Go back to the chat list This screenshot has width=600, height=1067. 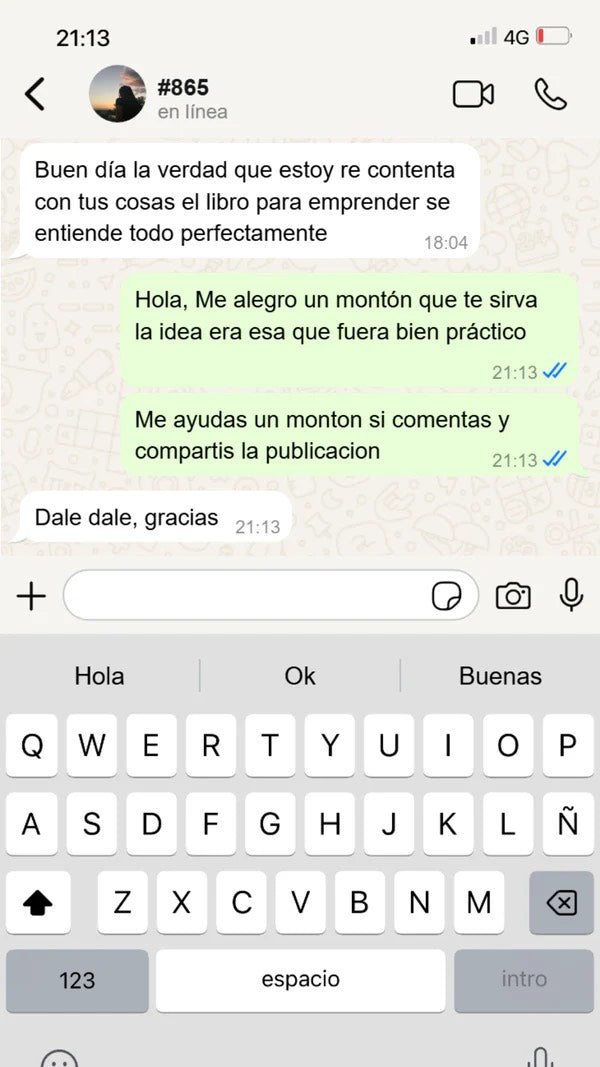coord(35,95)
